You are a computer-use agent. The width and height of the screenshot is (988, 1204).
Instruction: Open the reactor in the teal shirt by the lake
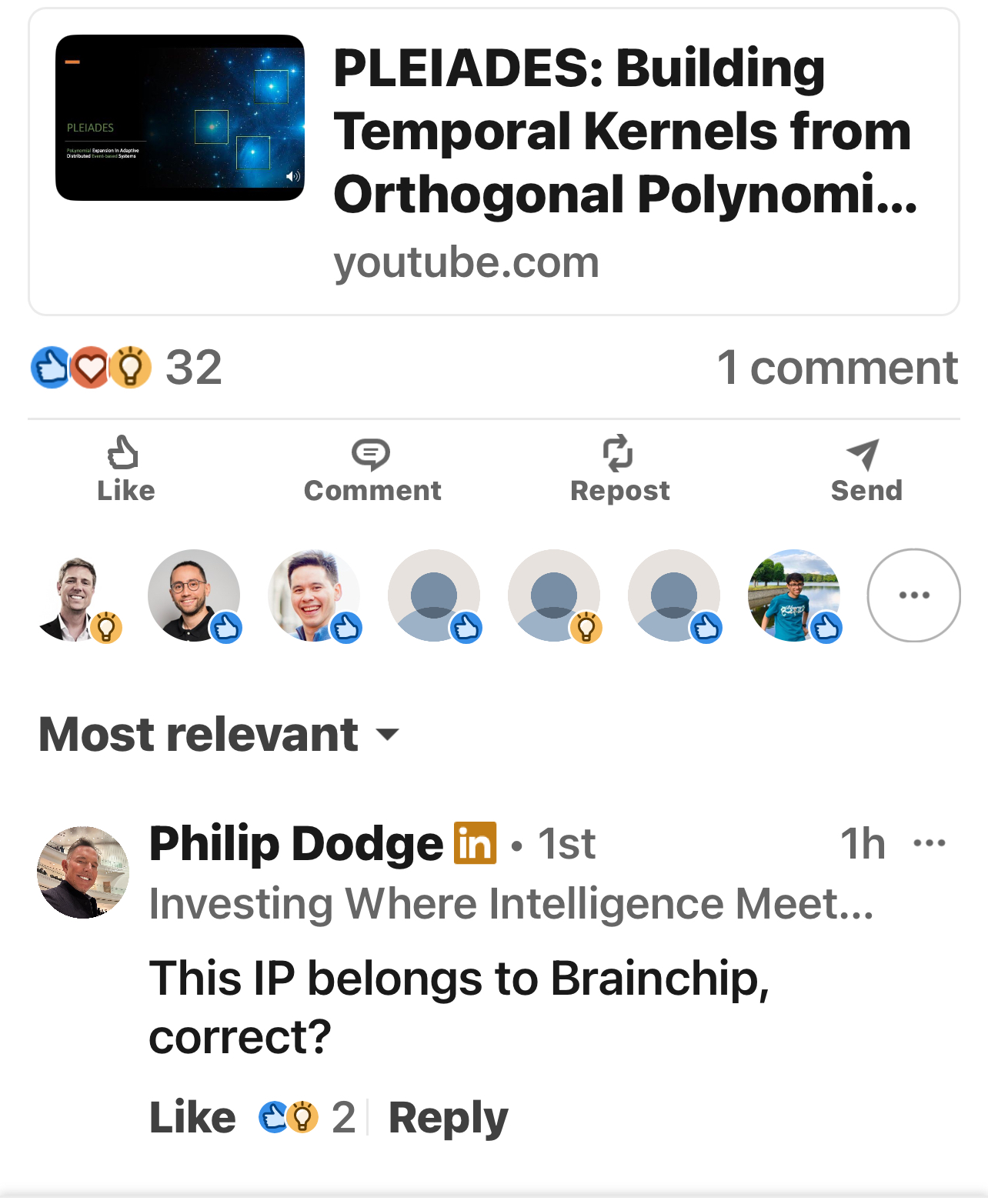(794, 595)
